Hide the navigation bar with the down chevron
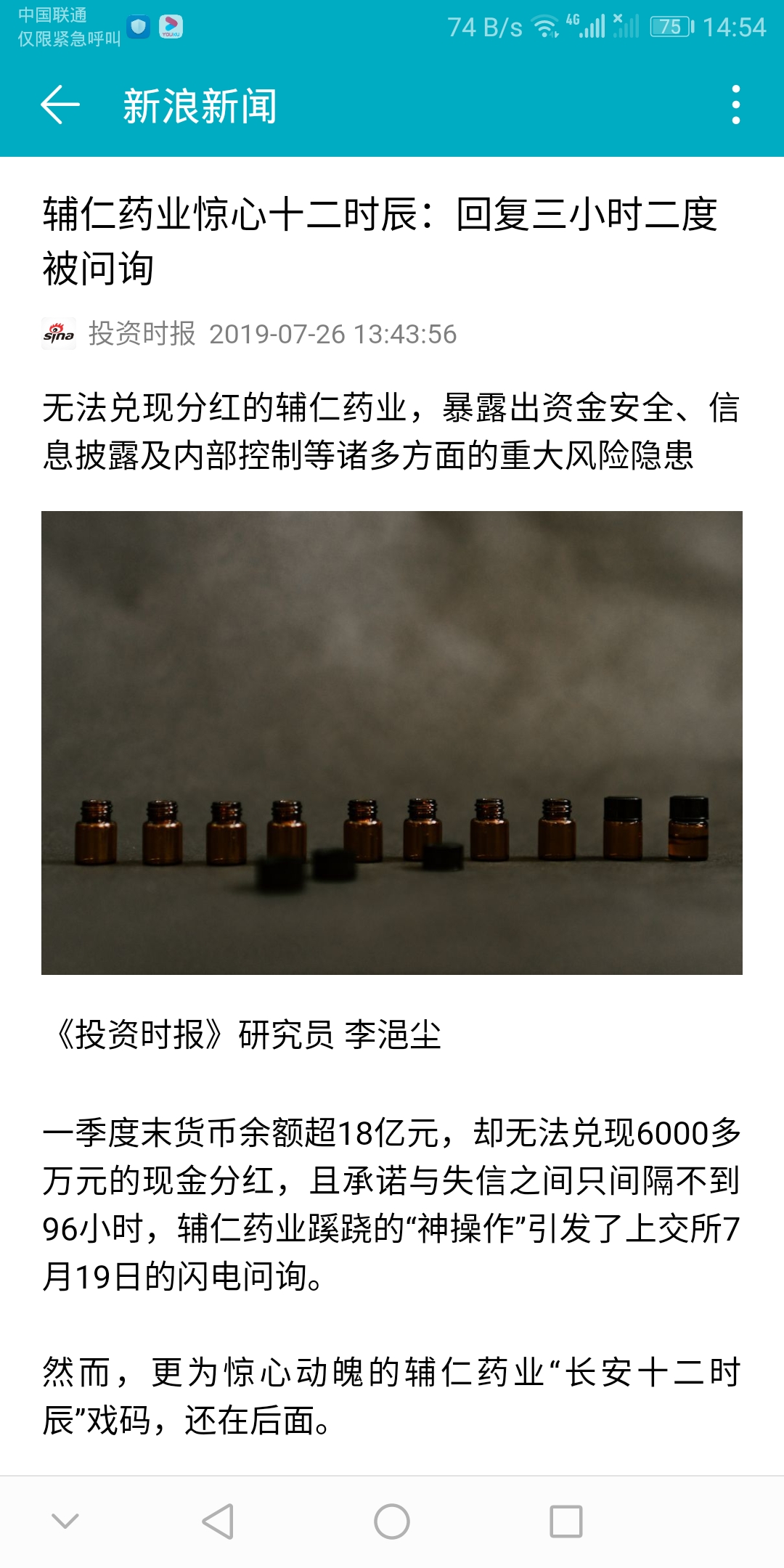The image size is (784, 1568). click(65, 1520)
